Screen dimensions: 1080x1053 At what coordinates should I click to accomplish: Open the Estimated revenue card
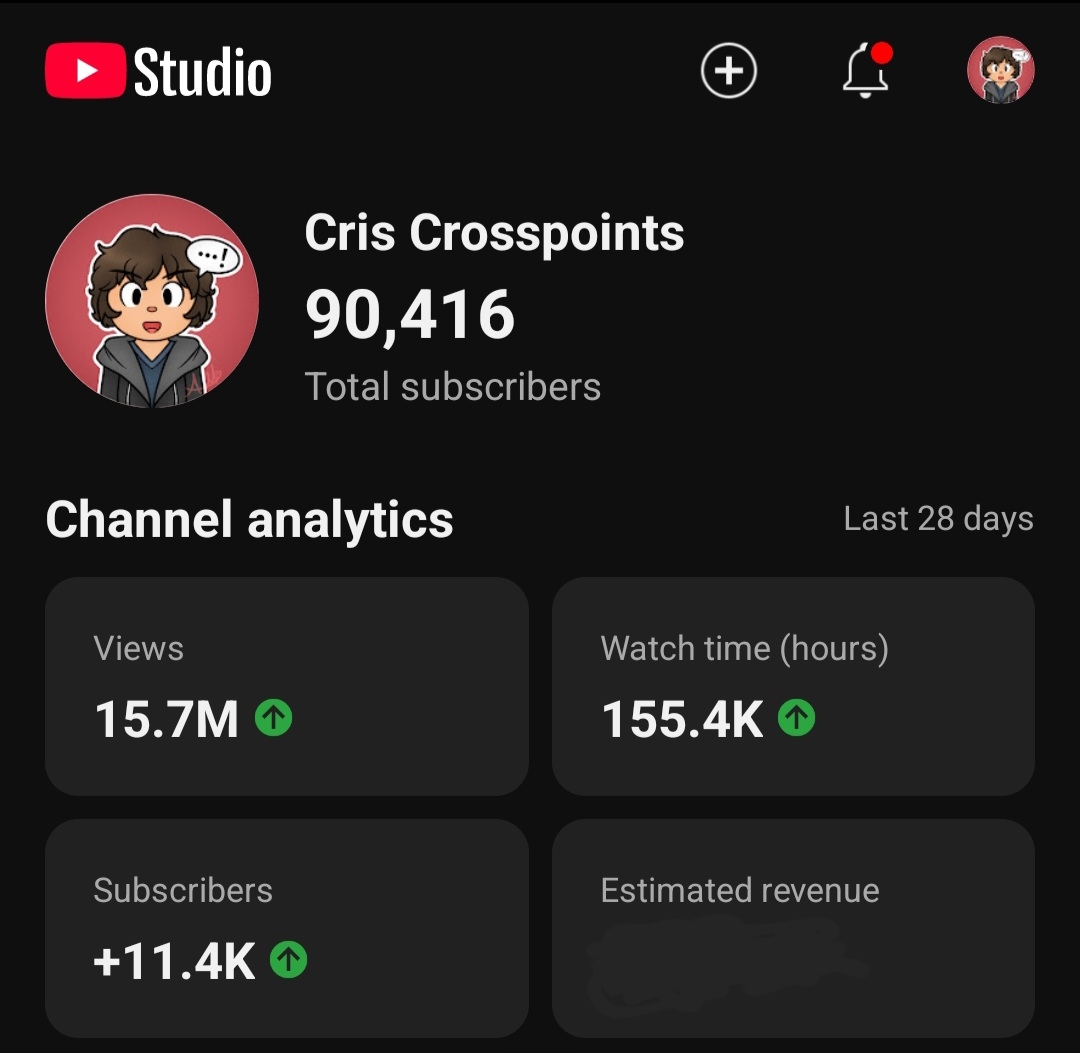click(793, 928)
